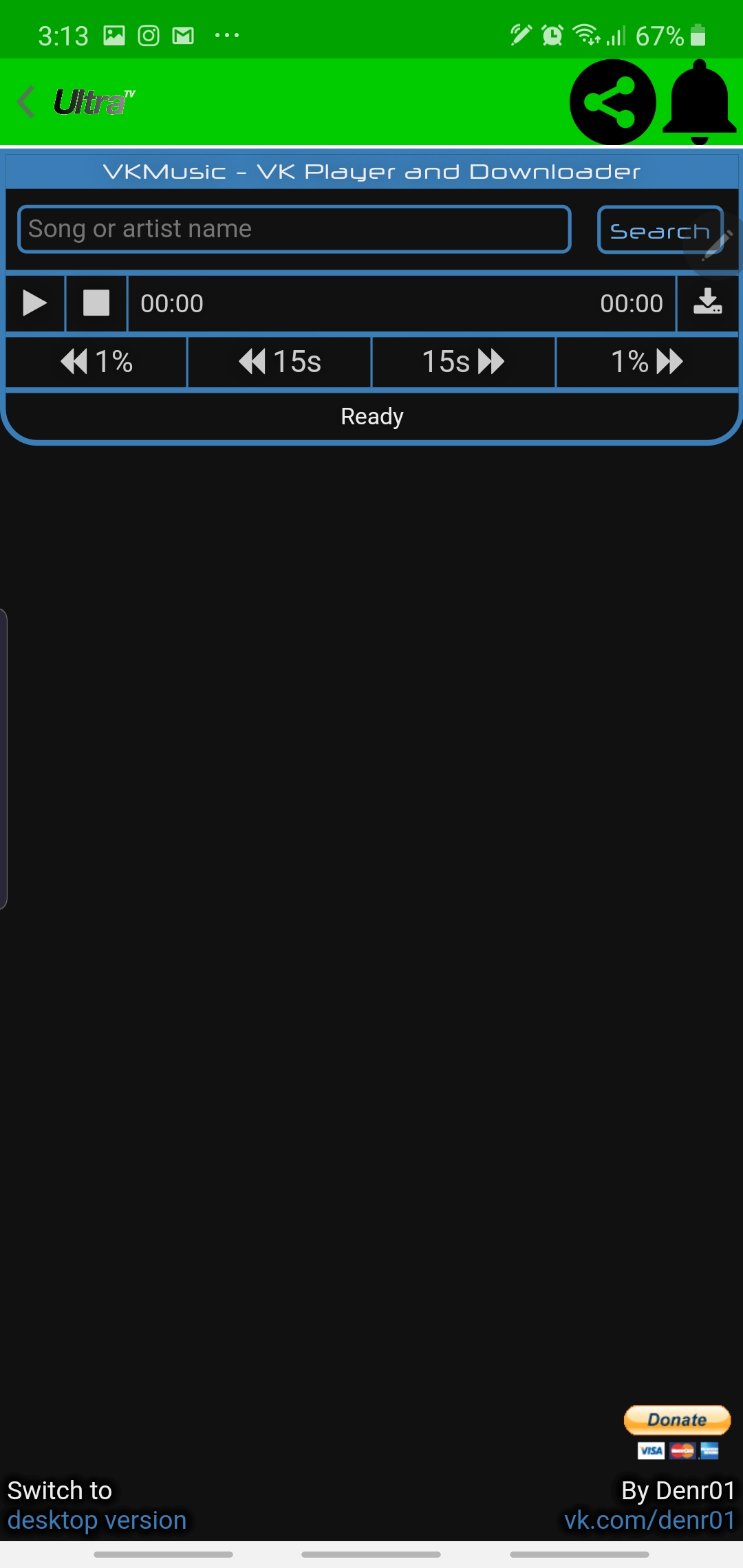The height and width of the screenshot is (1568, 743).
Task: Download the current track
Action: (x=707, y=303)
